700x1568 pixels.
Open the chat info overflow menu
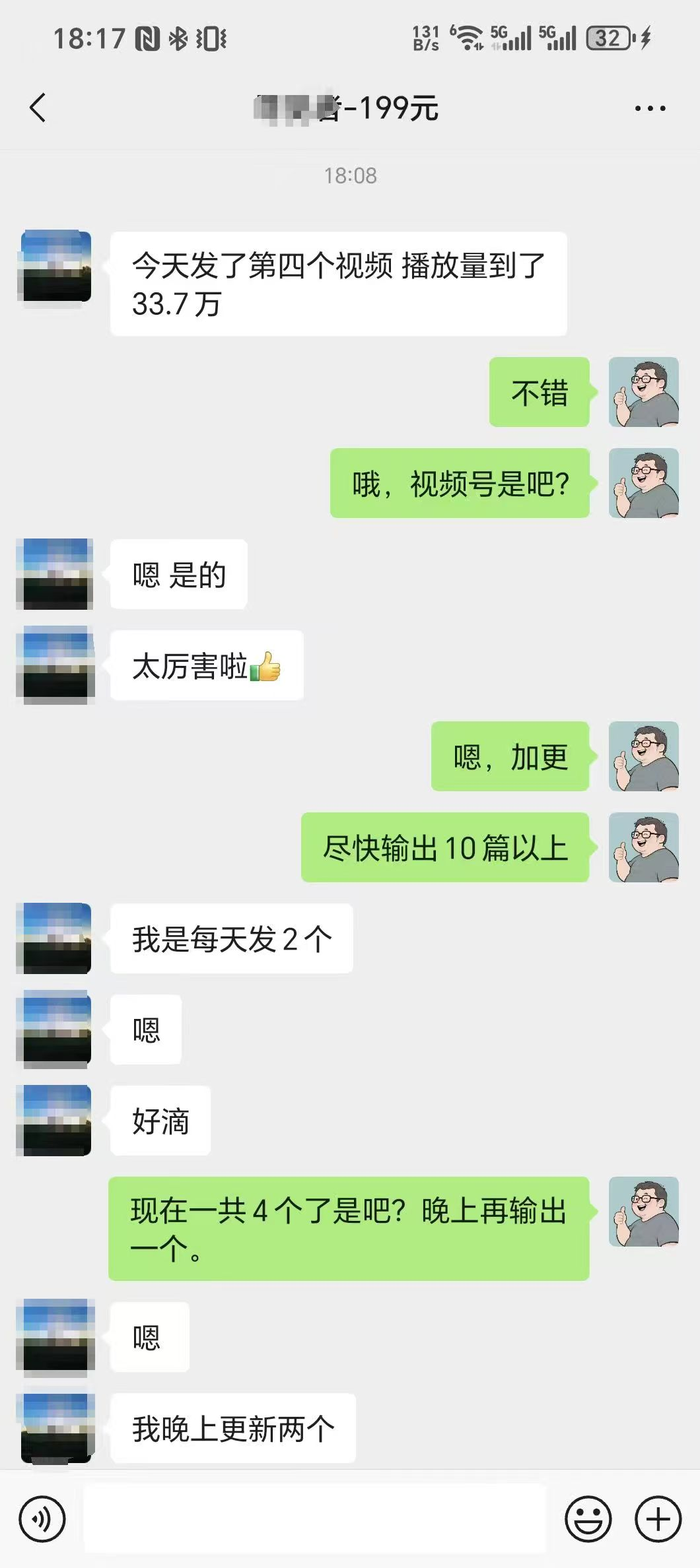point(650,108)
